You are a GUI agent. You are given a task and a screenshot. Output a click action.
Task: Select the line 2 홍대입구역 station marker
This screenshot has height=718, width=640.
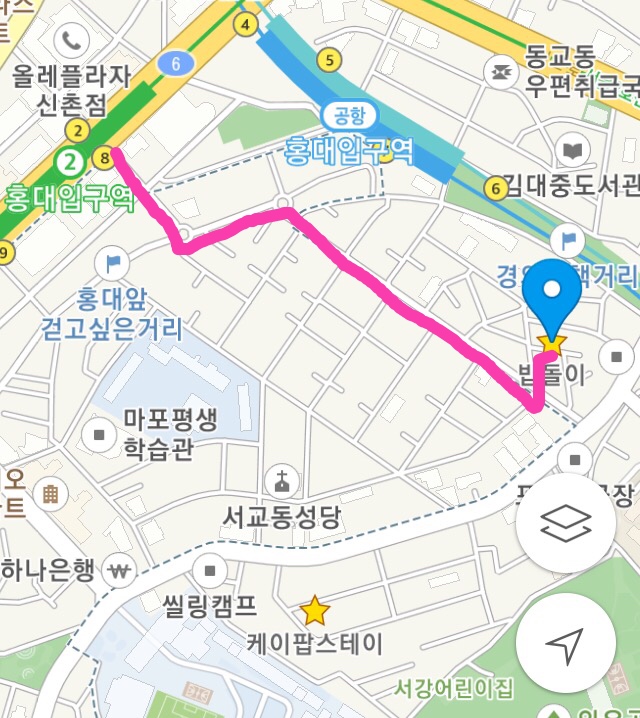click(x=70, y=161)
